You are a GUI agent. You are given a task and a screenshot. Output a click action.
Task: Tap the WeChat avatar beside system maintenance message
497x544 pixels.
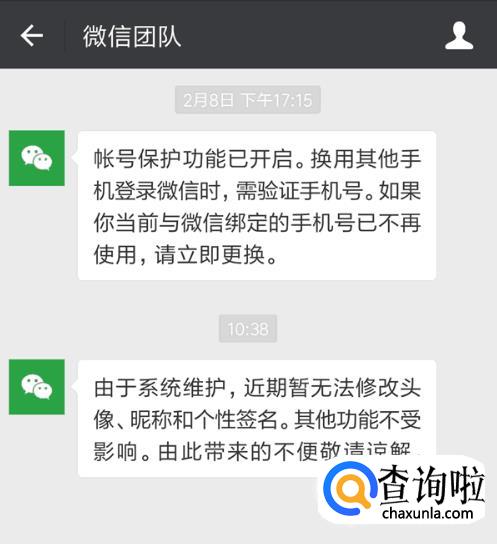(37, 387)
